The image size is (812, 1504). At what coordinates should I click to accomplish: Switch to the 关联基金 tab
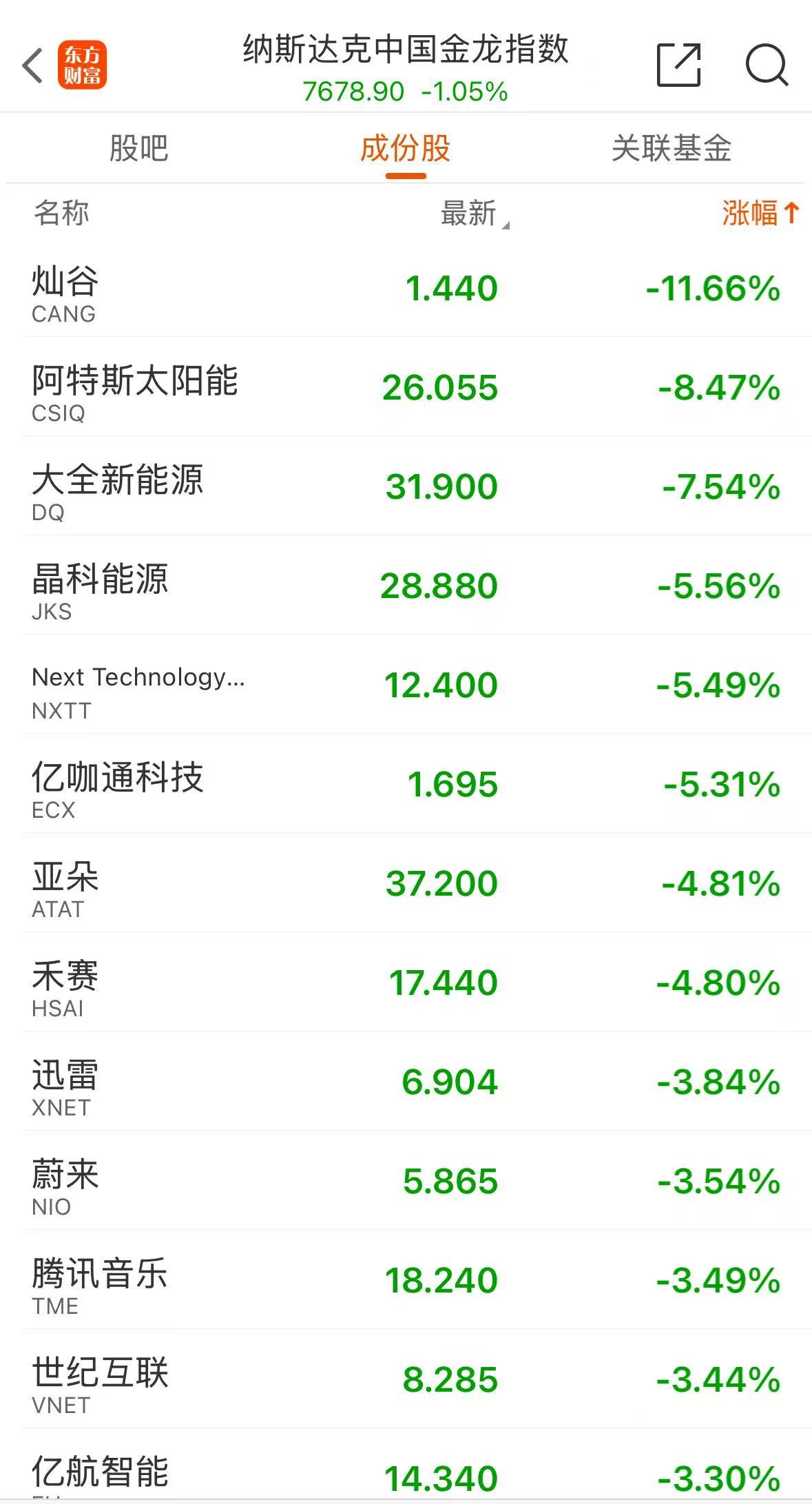coord(672,148)
